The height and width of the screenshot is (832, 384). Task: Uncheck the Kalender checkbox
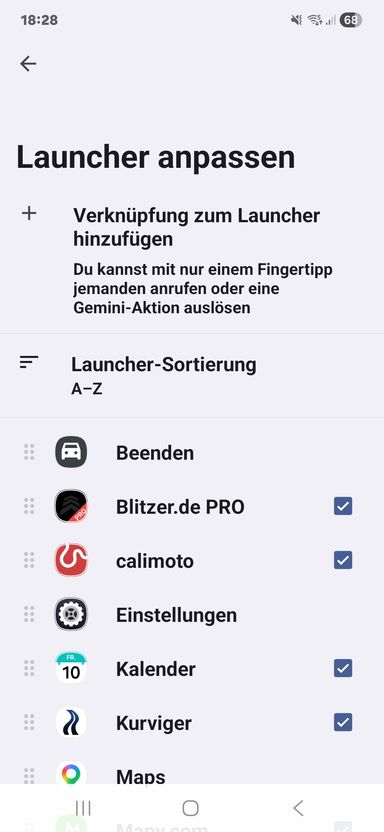coord(343,668)
